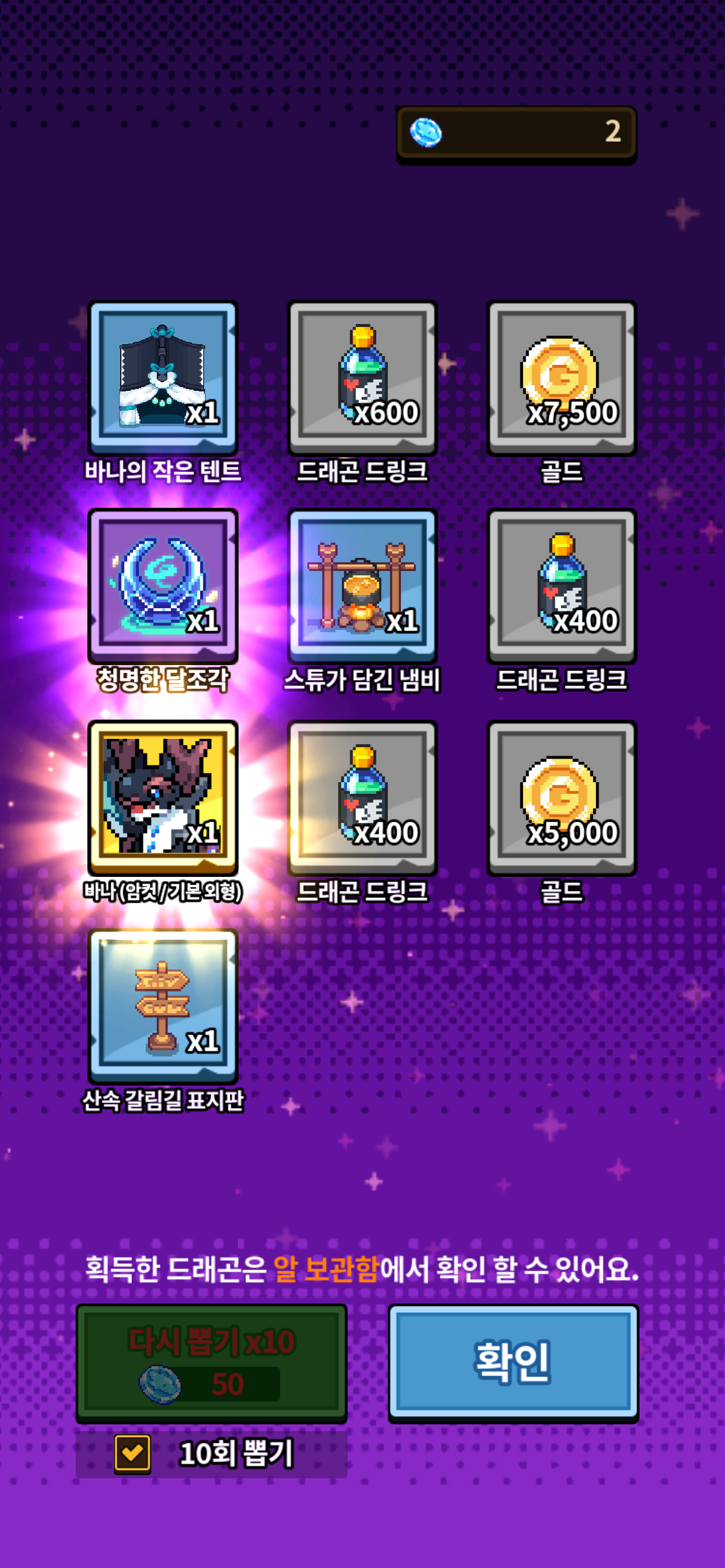Open the 바나의 작은 텐트 reward tile
This screenshot has height=1568, width=725.
click(x=163, y=377)
